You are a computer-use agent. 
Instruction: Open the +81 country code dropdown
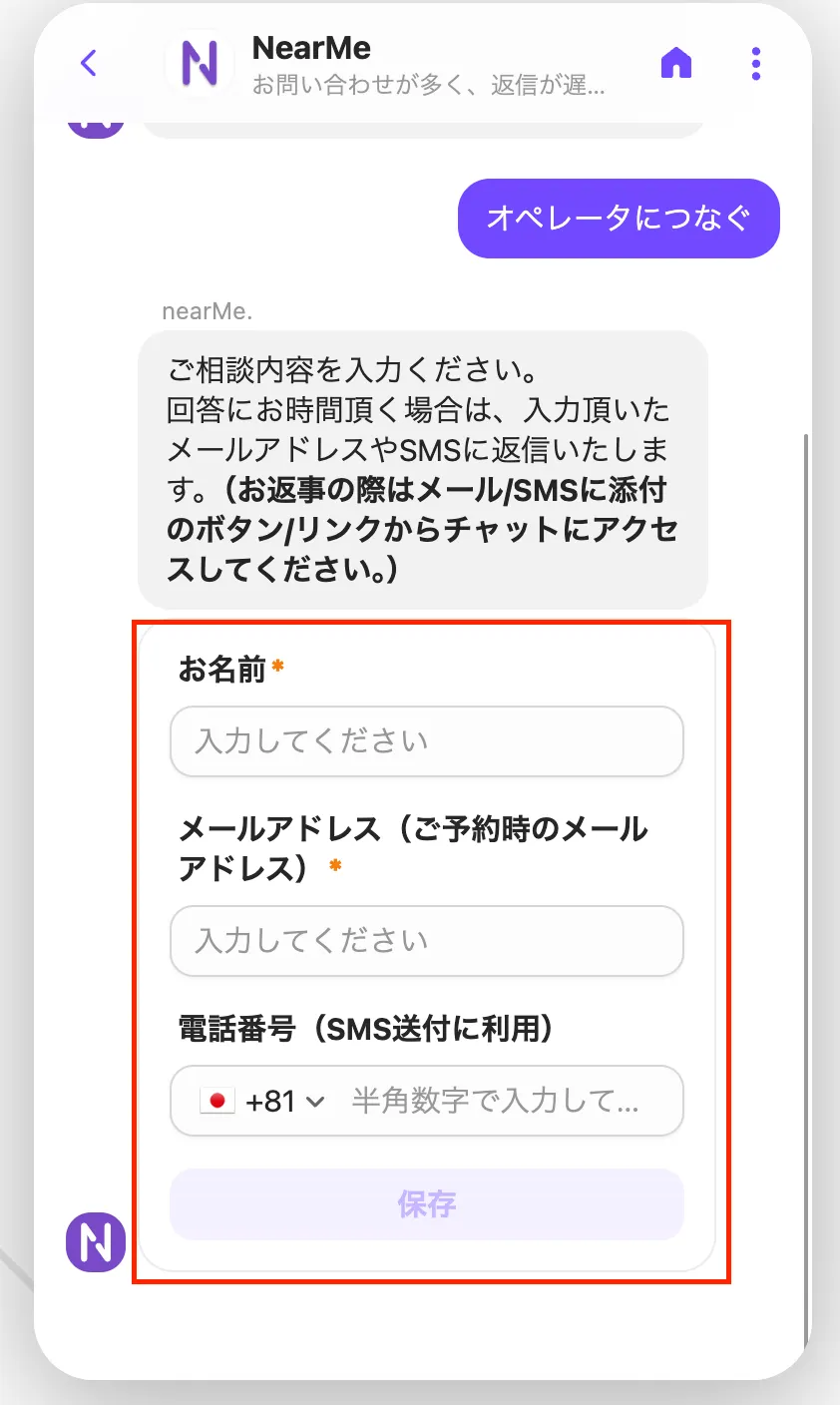click(x=263, y=1102)
